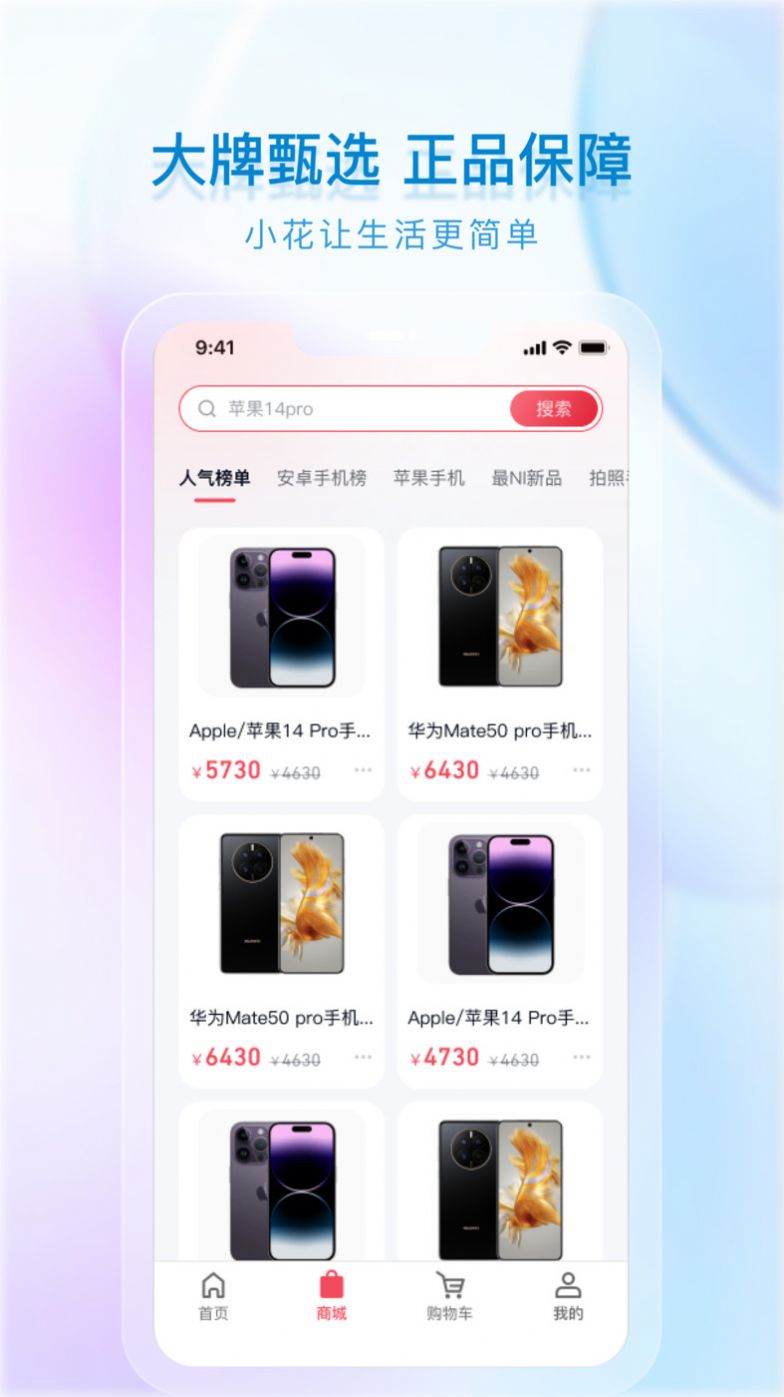
Task: Expand hidden options on second Mate50 listing
Action: click(365, 1057)
